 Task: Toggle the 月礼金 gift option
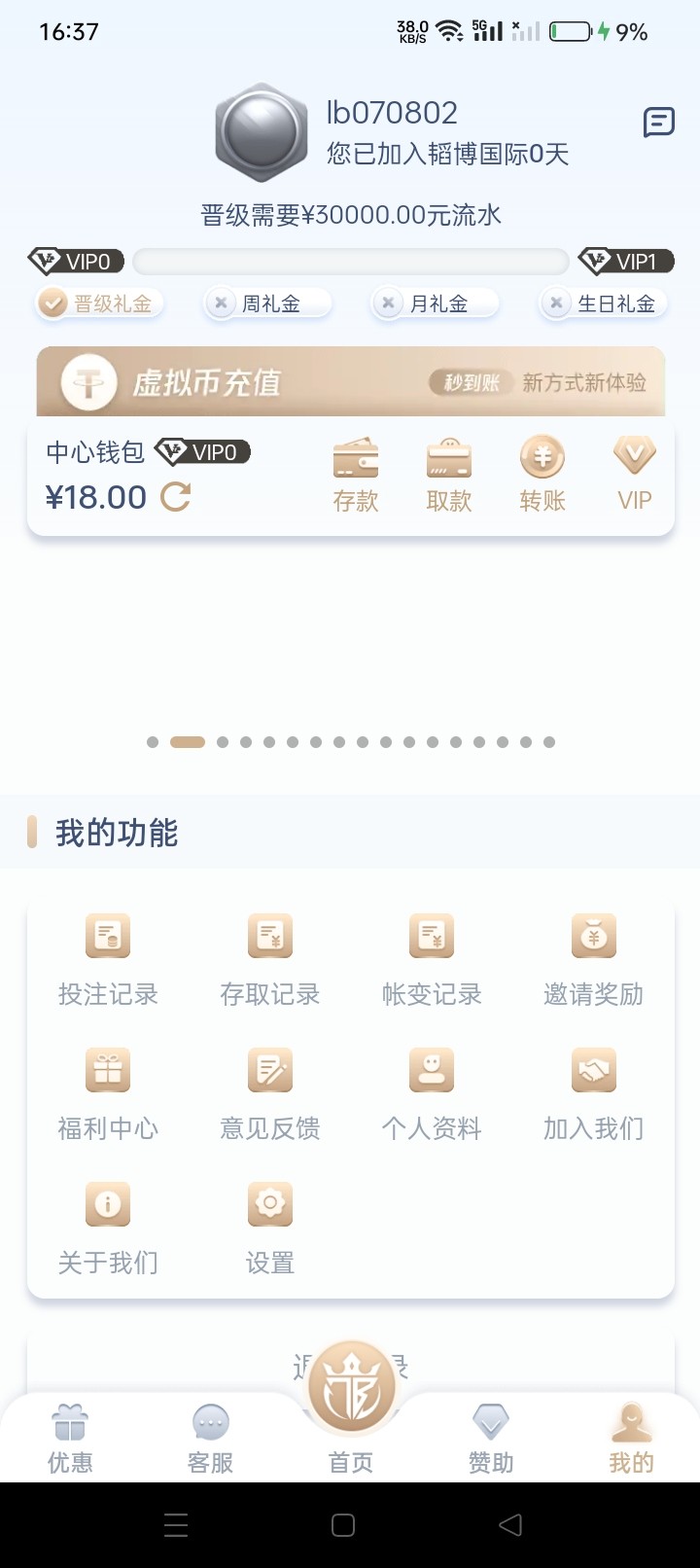(x=434, y=303)
